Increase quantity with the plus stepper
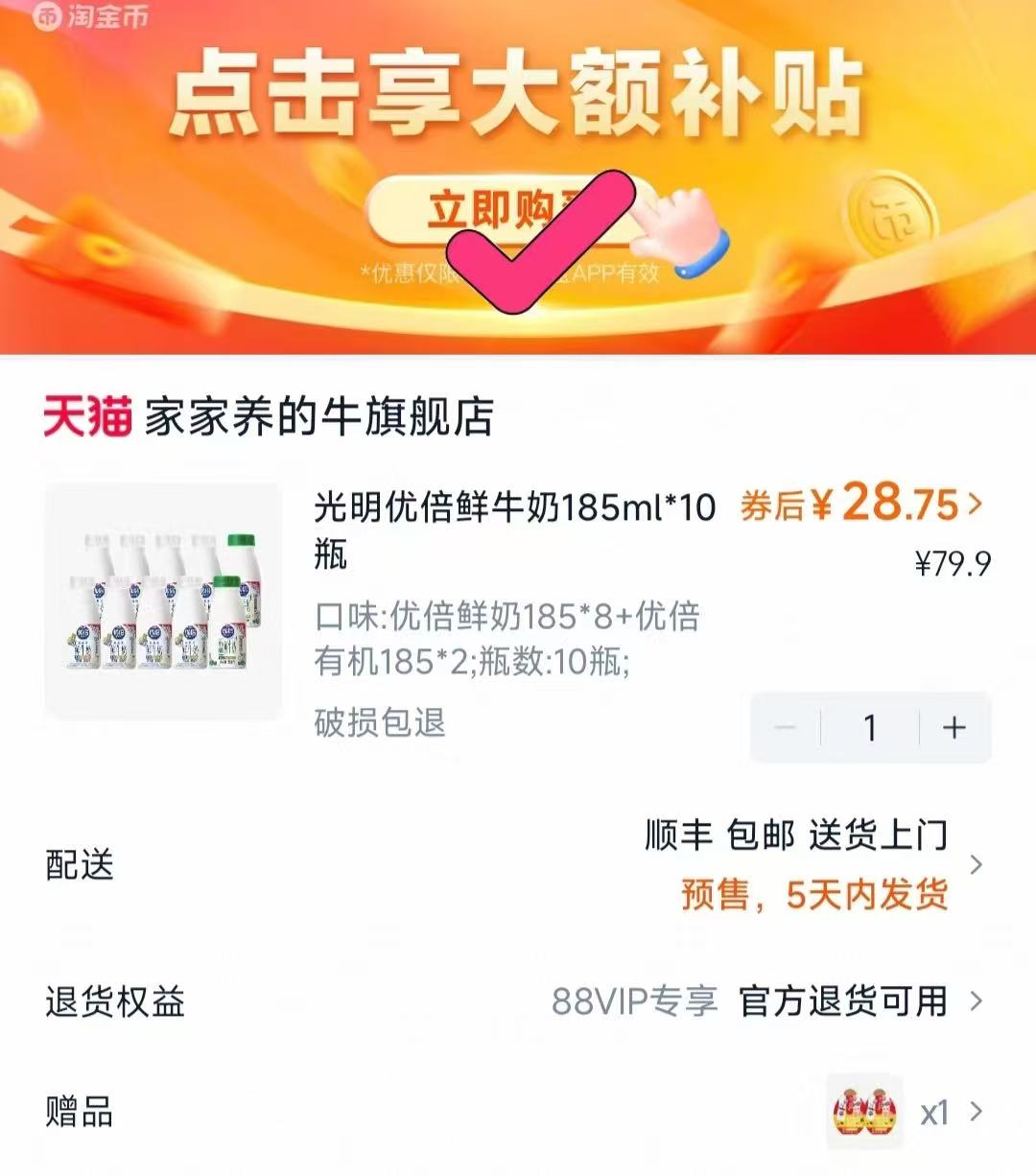 [953, 727]
